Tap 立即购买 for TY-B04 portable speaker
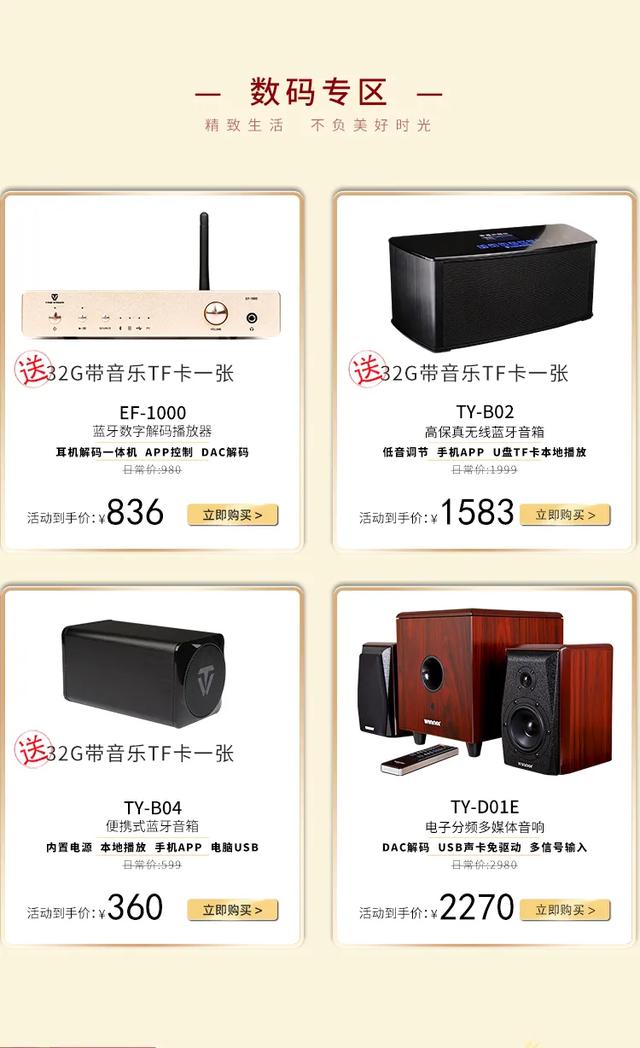The width and height of the screenshot is (640, 1048). [232, 910]
